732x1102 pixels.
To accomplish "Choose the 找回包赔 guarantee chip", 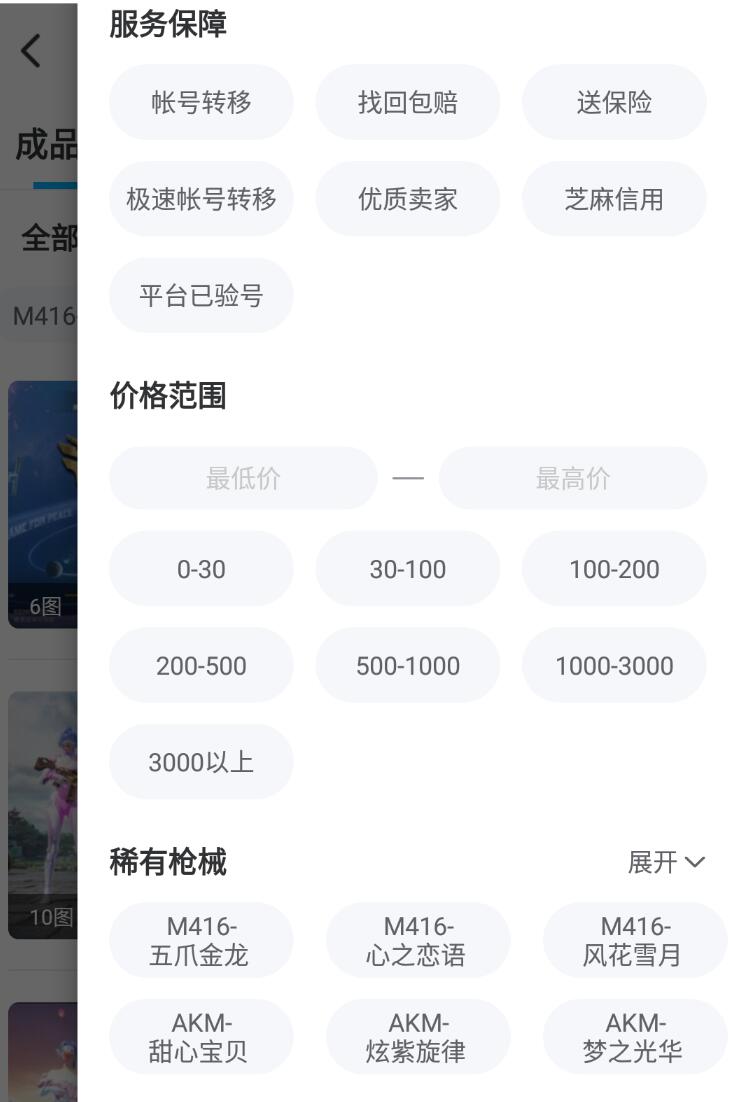I will tap(407, 102).
